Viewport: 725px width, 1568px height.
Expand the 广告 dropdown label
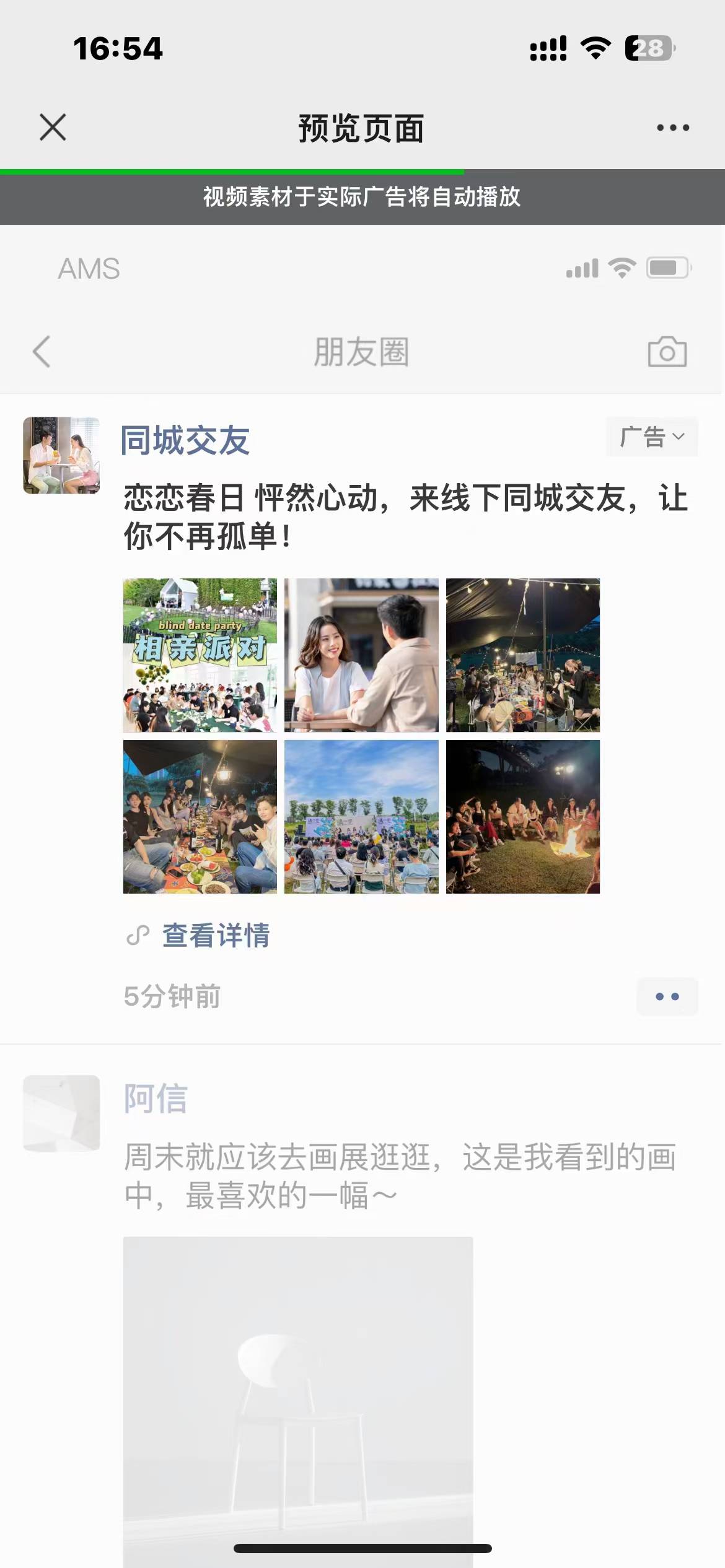[x=651, y=437]
